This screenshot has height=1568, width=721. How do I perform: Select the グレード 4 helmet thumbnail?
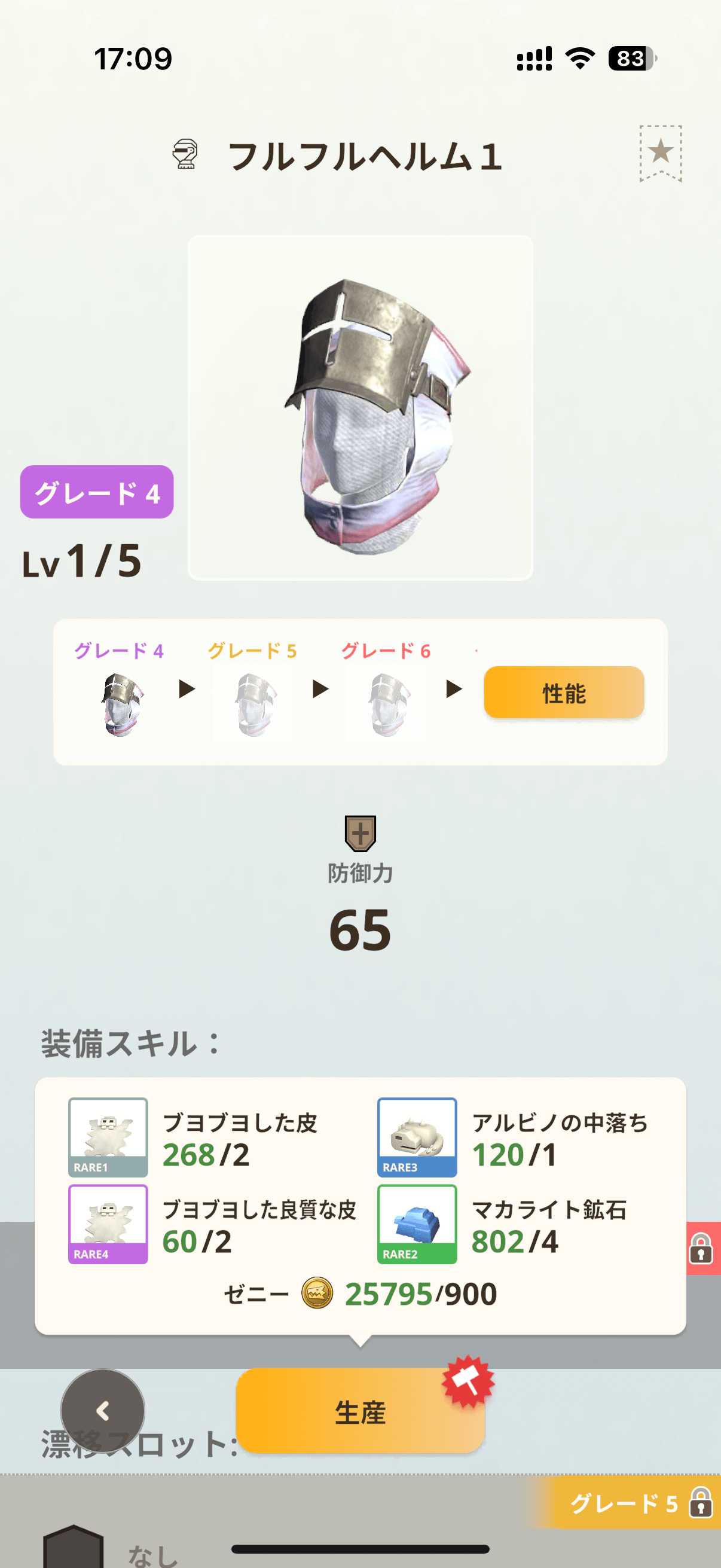coord(121,705)
